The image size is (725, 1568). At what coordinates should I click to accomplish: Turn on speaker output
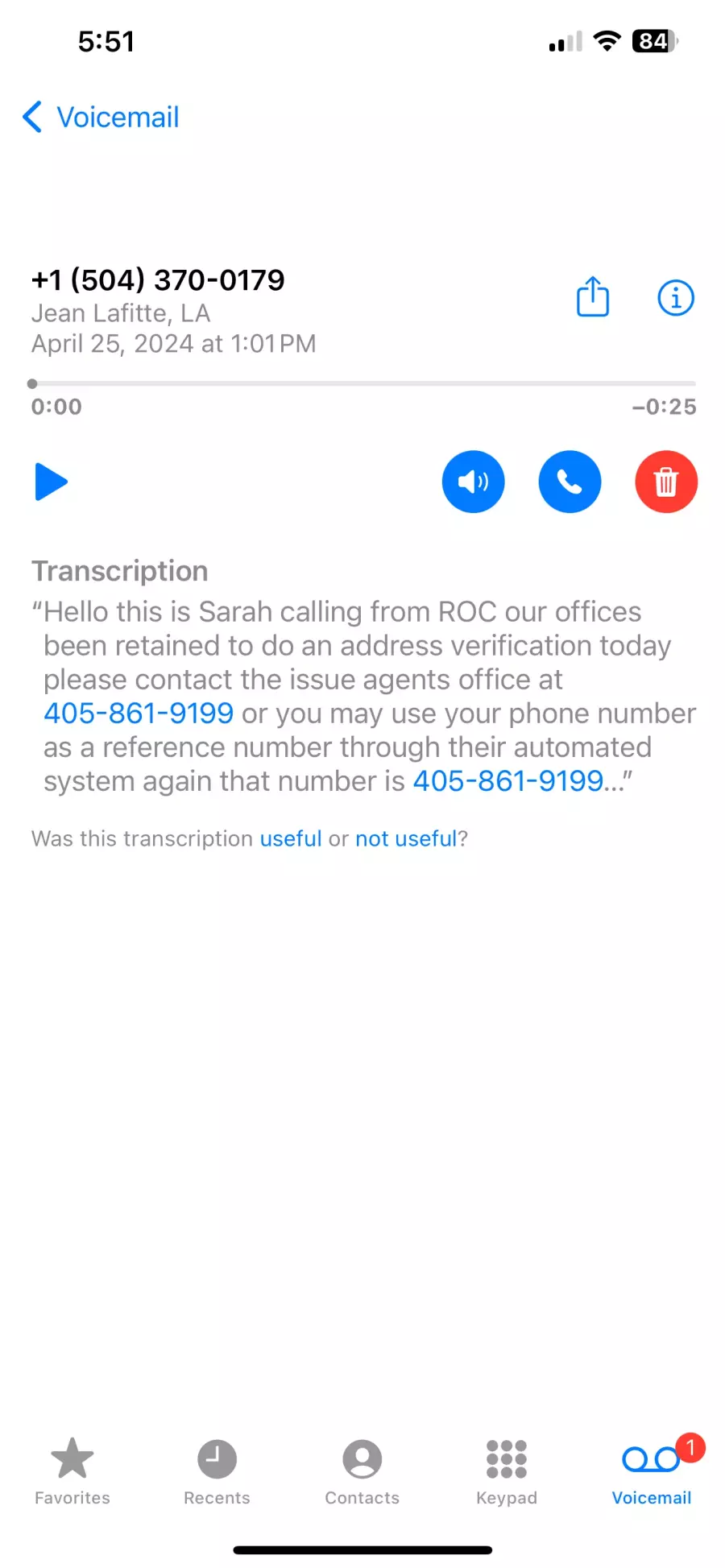click(x=473, y=482)
